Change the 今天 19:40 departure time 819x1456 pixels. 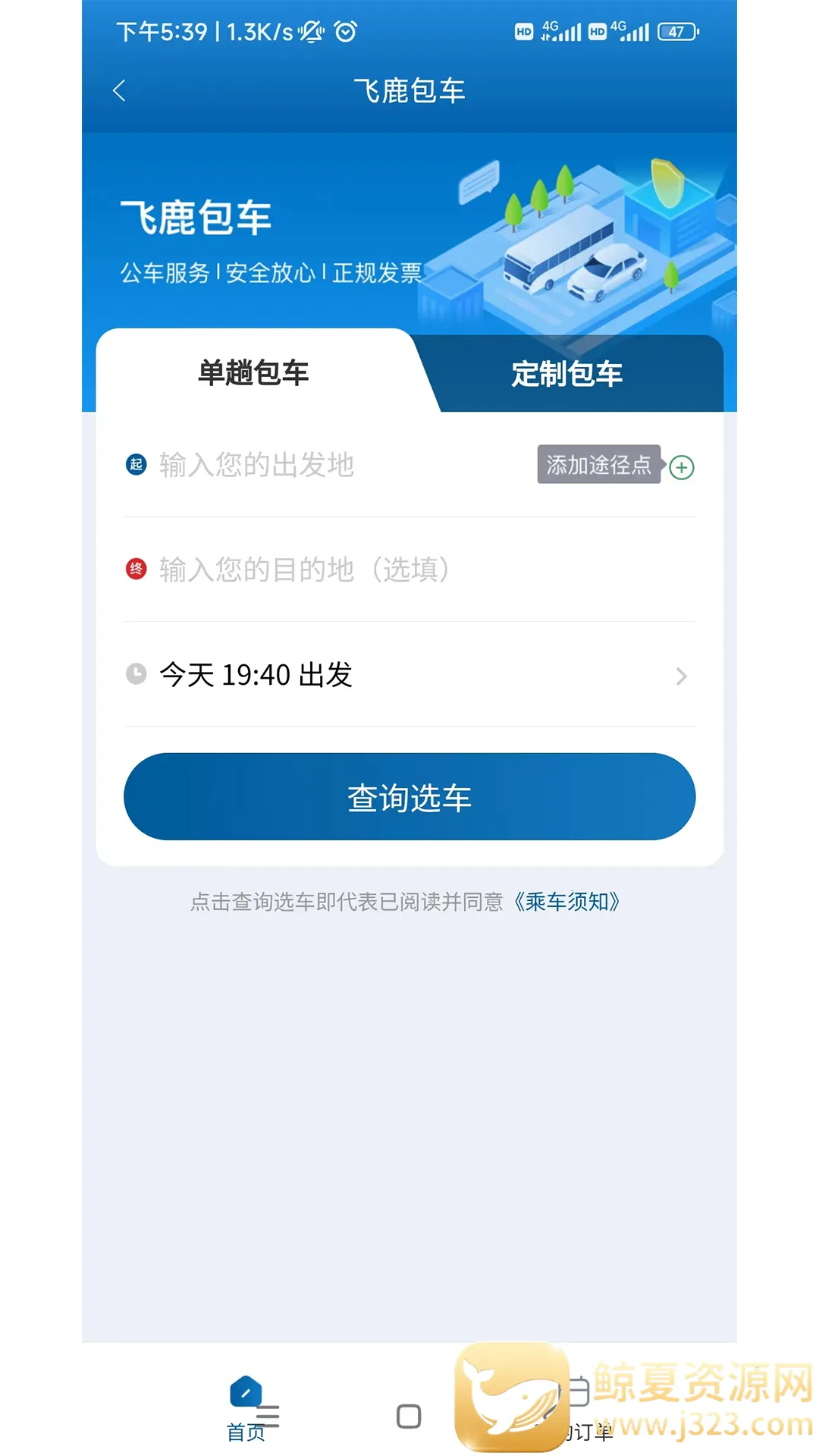click(x=409, y=675)
